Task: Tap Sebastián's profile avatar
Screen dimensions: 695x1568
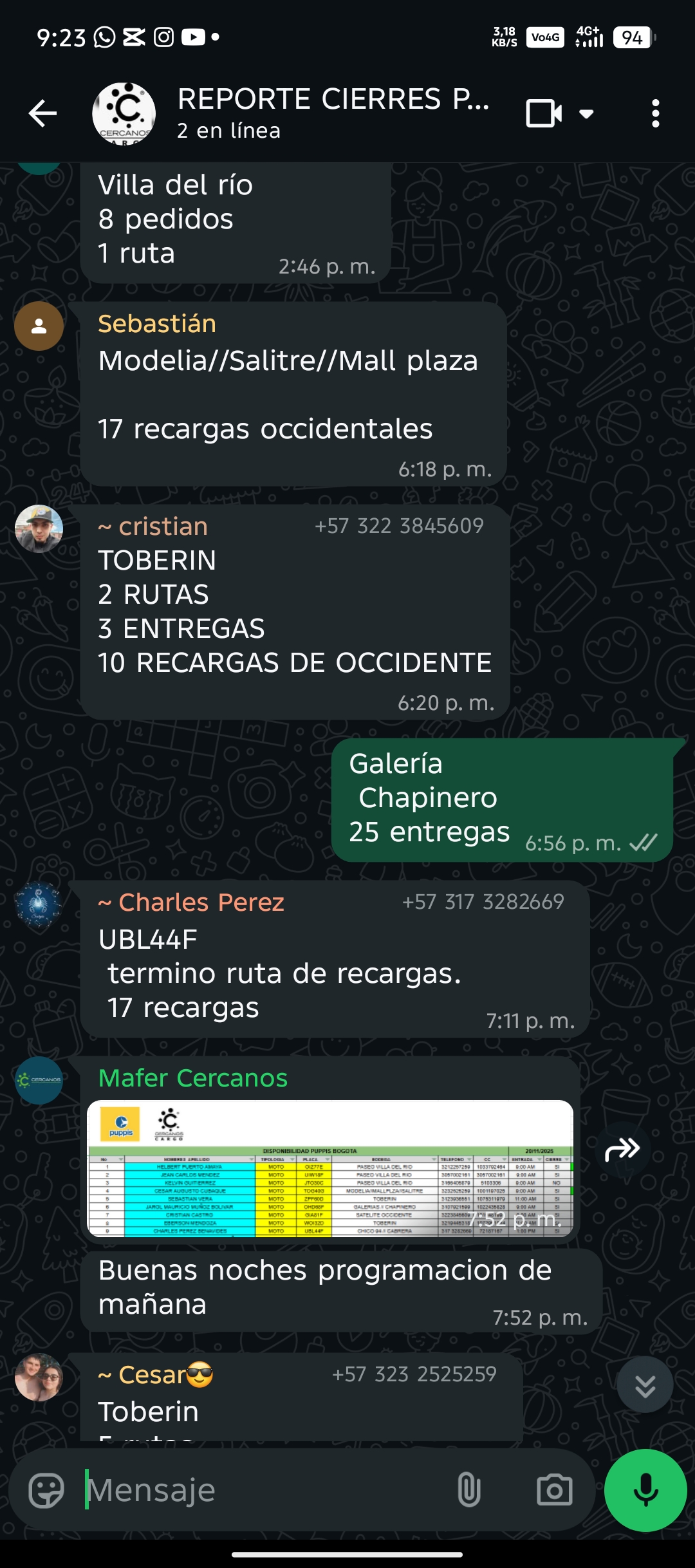Action: (39, 326)
